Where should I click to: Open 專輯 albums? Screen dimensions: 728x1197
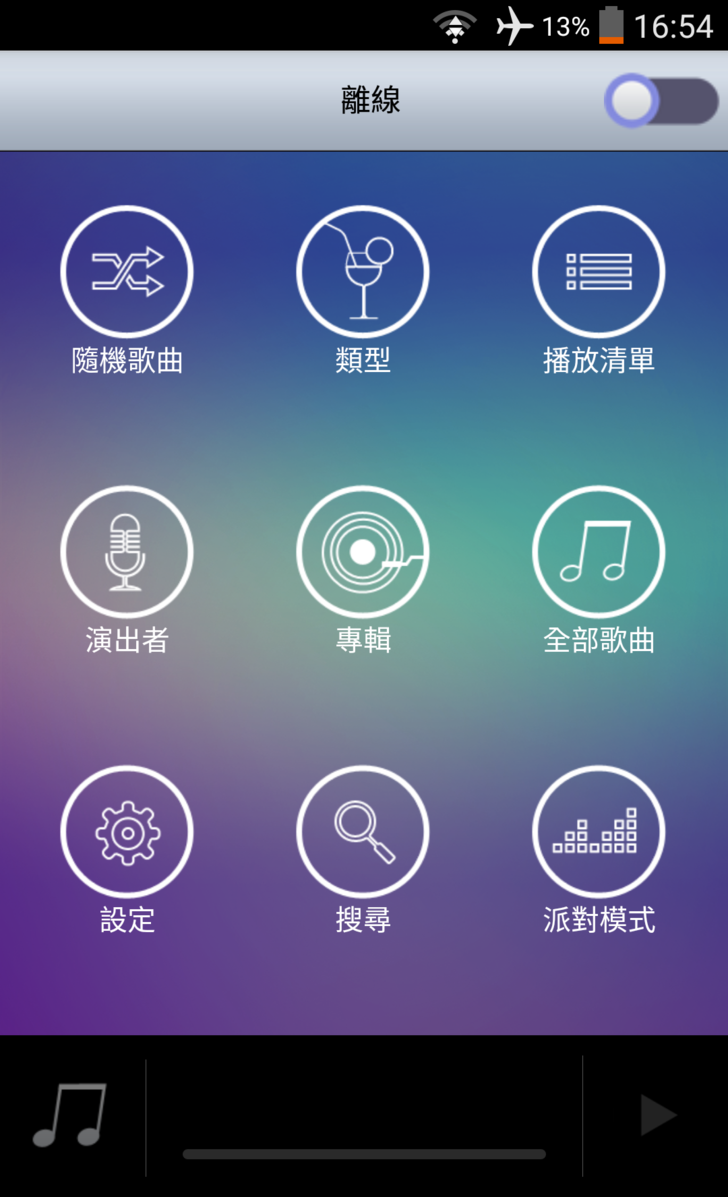tap(363, 552)
